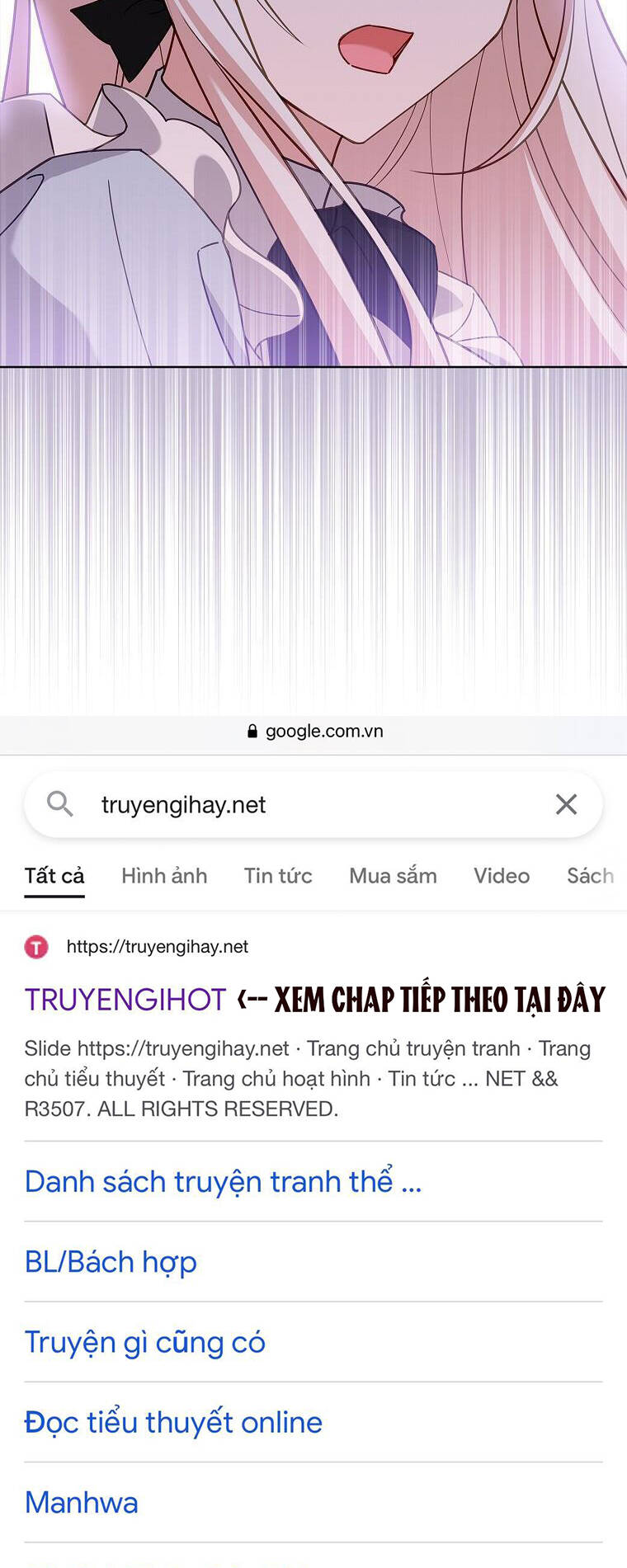627x1568 pixels.
Task: Open the Tin tức results
Action: coord(277,876)
